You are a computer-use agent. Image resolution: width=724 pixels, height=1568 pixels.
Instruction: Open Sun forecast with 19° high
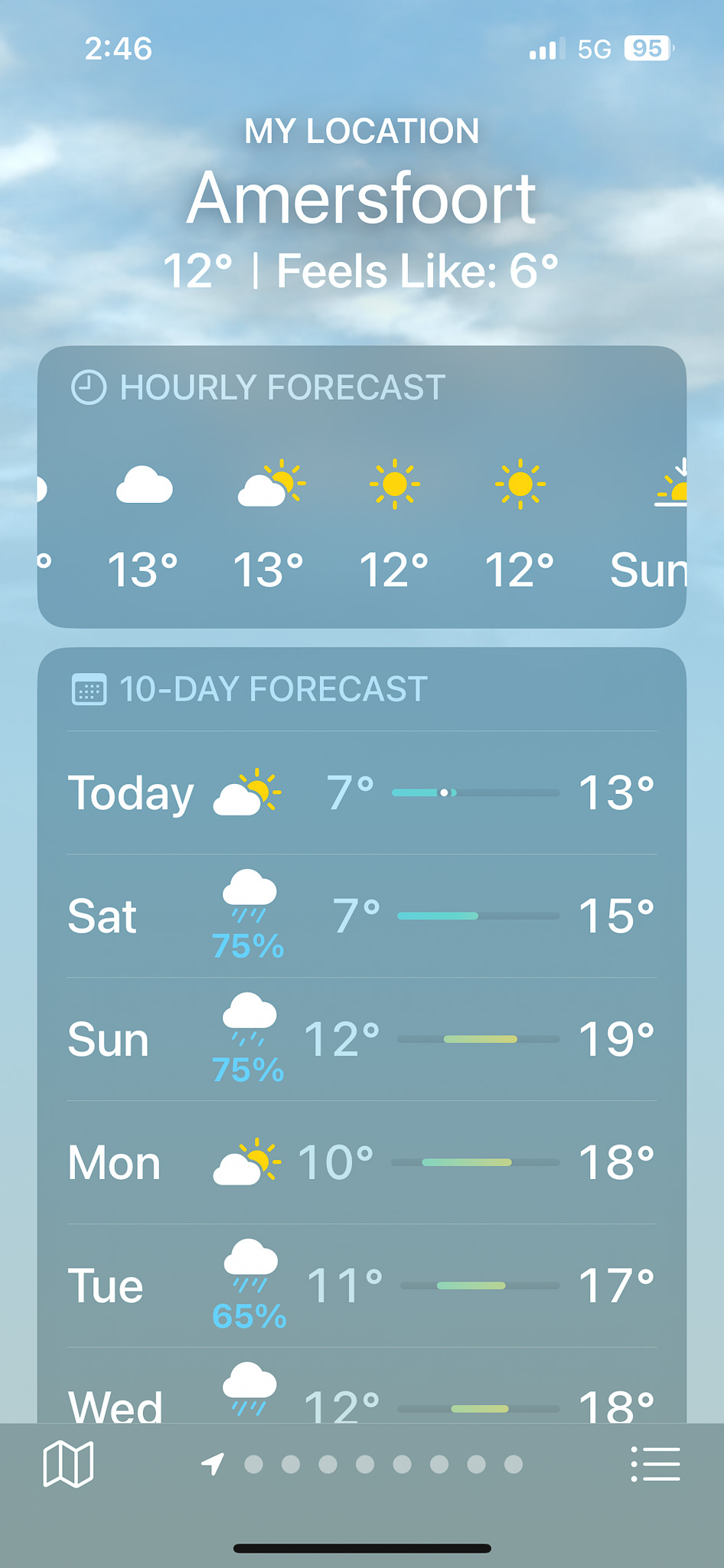362,1039
